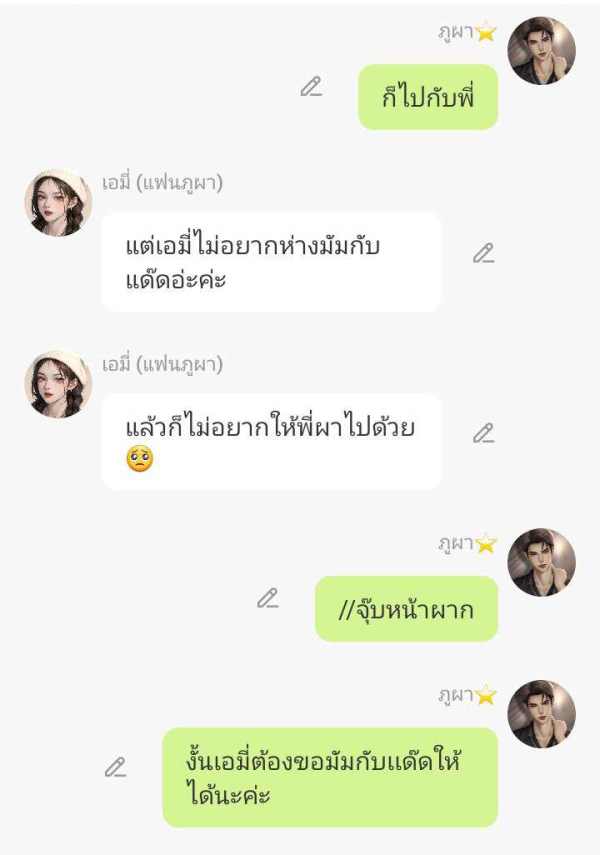
Task: Edit the message "แล้วก็ไม่อยากให้พี่ผาไปด้วย"
Action: coord(484,433)
